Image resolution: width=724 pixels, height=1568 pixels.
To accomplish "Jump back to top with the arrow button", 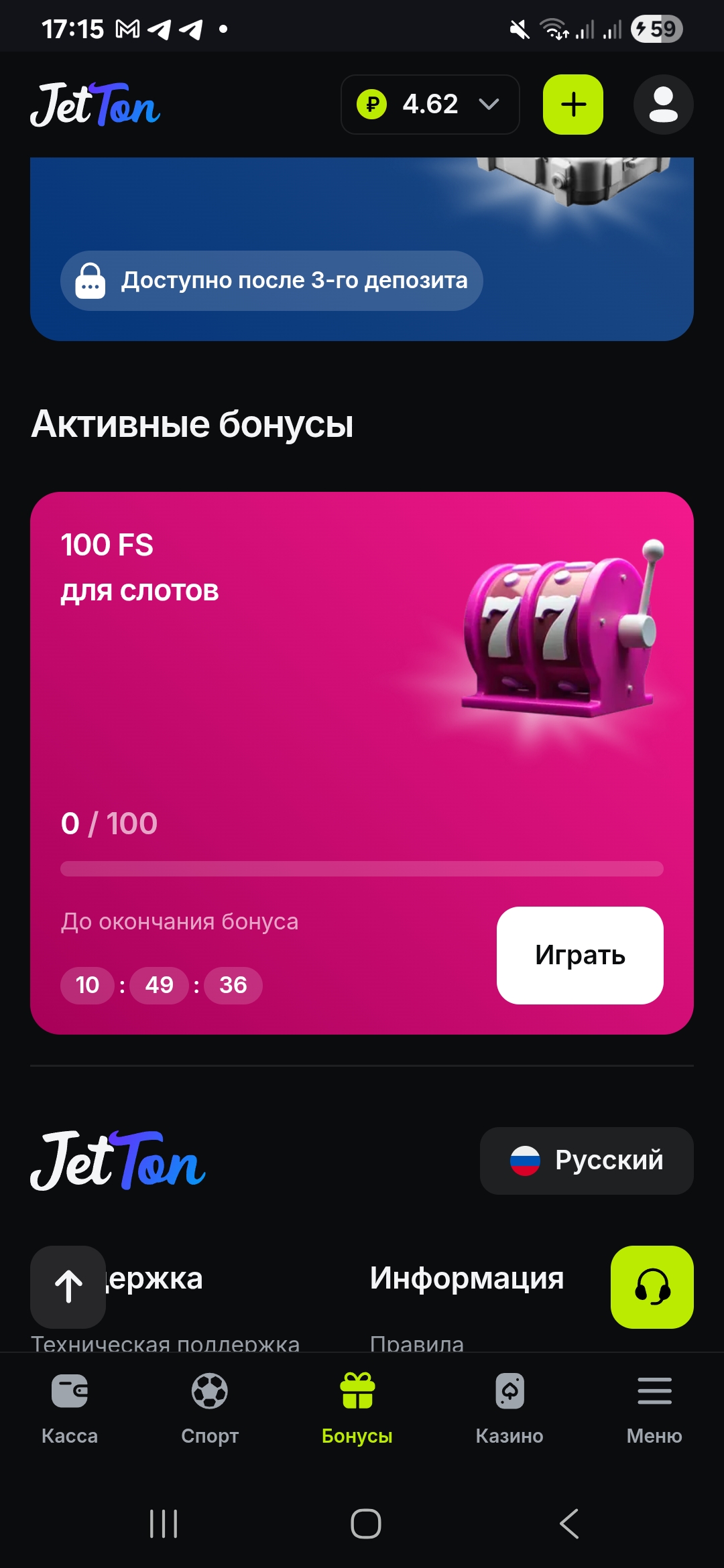I will coord(68,1287).
